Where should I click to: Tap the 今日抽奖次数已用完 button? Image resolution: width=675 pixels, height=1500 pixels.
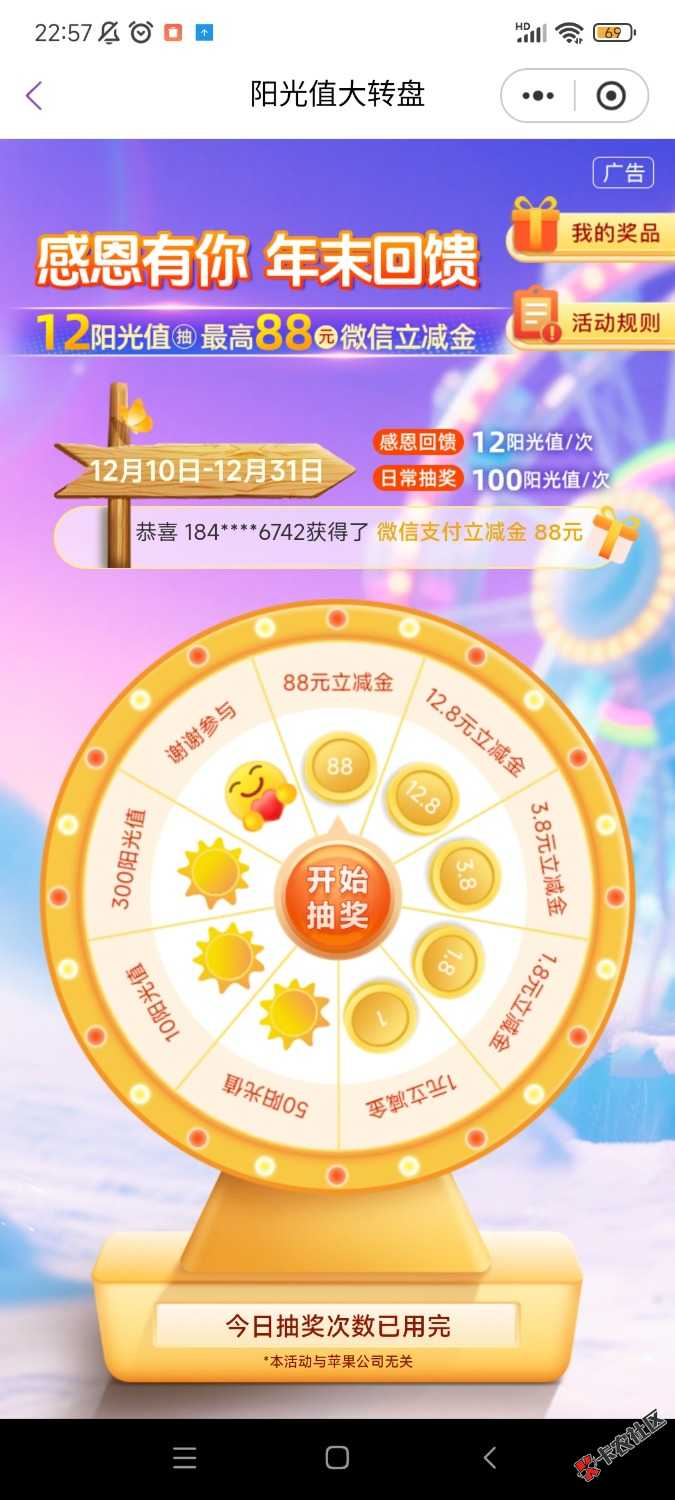pyautogui.click(x=337, y=1326)
